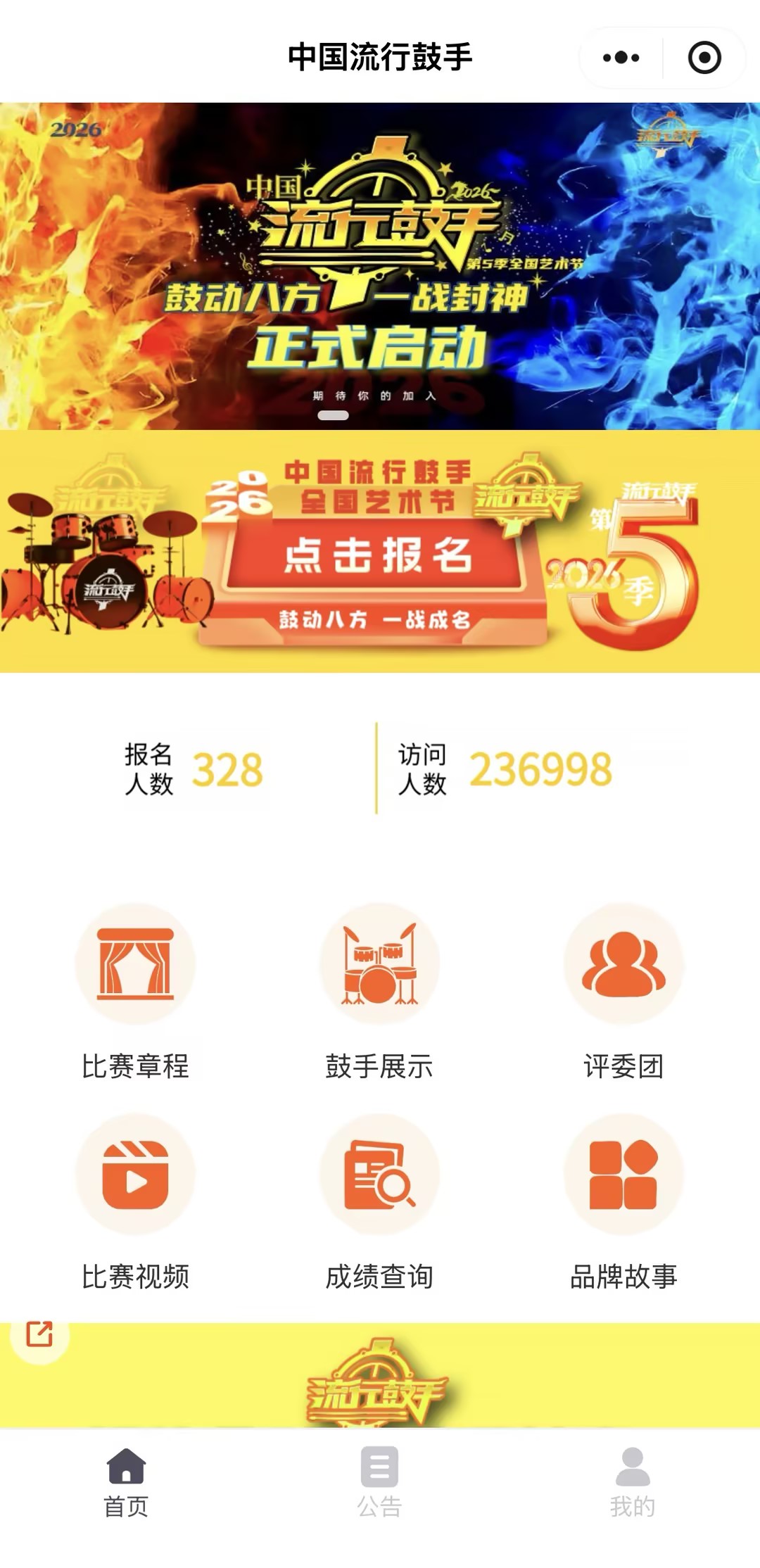
Task: Open 成绩查询 score lookup
Action: click(379, 1201)
